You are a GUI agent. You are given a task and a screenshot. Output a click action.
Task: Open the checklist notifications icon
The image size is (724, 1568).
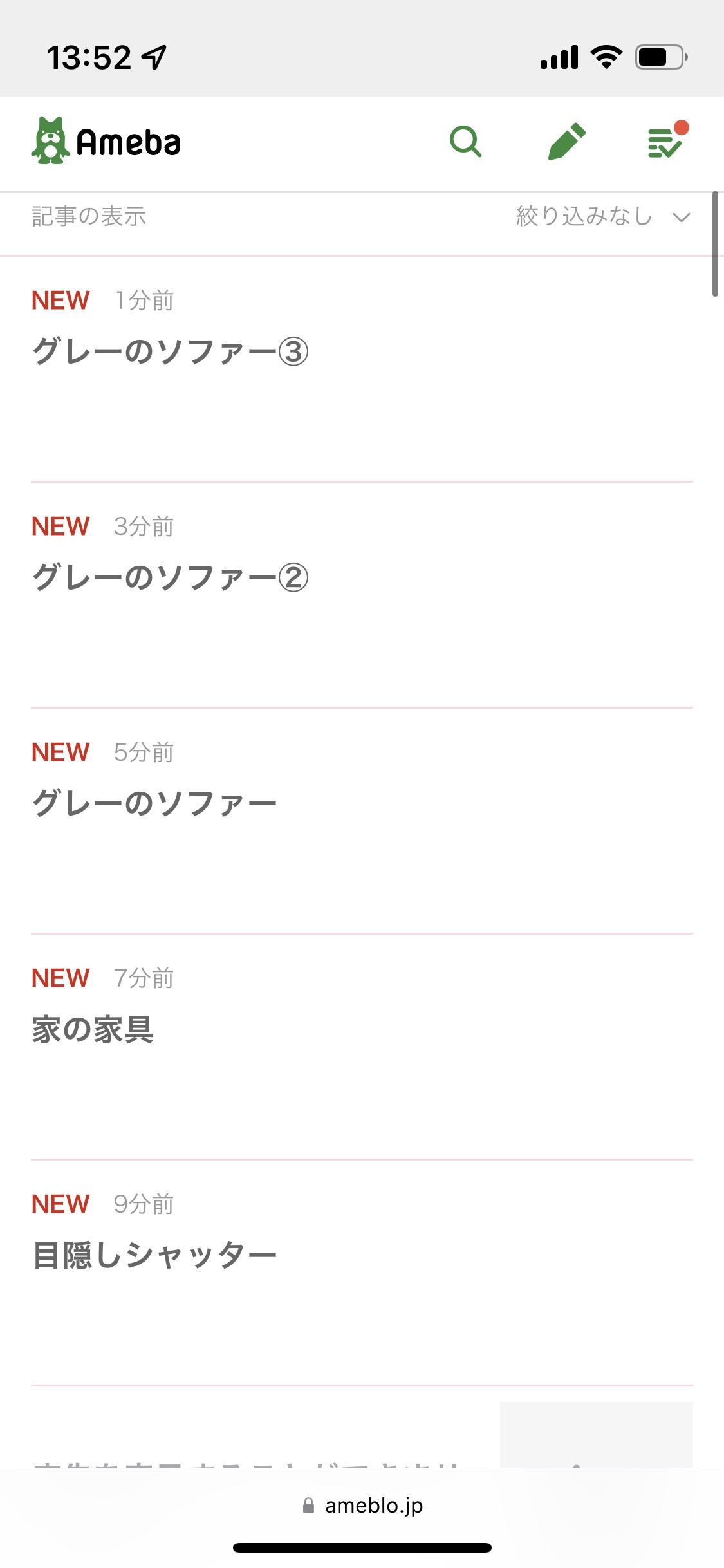pos(665,142)
